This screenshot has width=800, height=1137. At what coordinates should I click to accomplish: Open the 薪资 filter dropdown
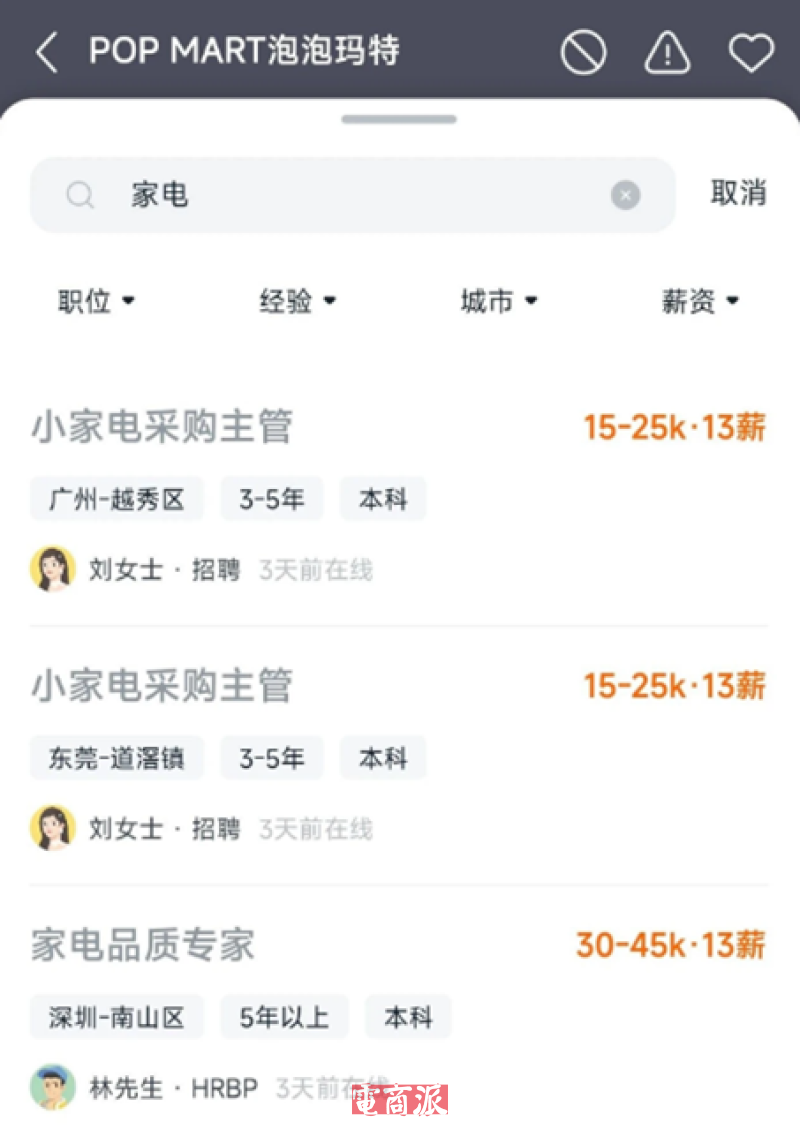point(700,301)
